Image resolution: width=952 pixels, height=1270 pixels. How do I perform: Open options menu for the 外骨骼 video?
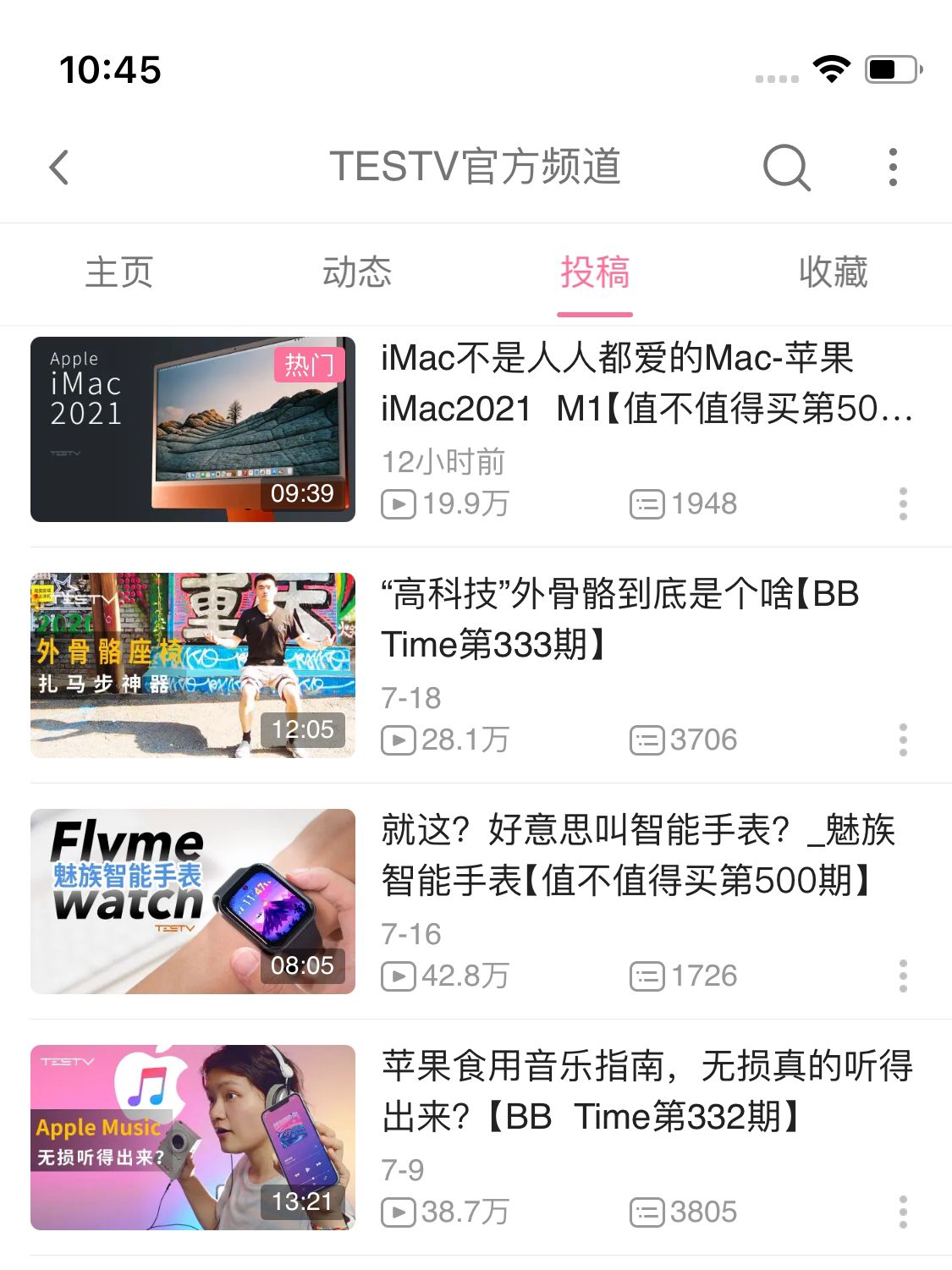point(902,739)
